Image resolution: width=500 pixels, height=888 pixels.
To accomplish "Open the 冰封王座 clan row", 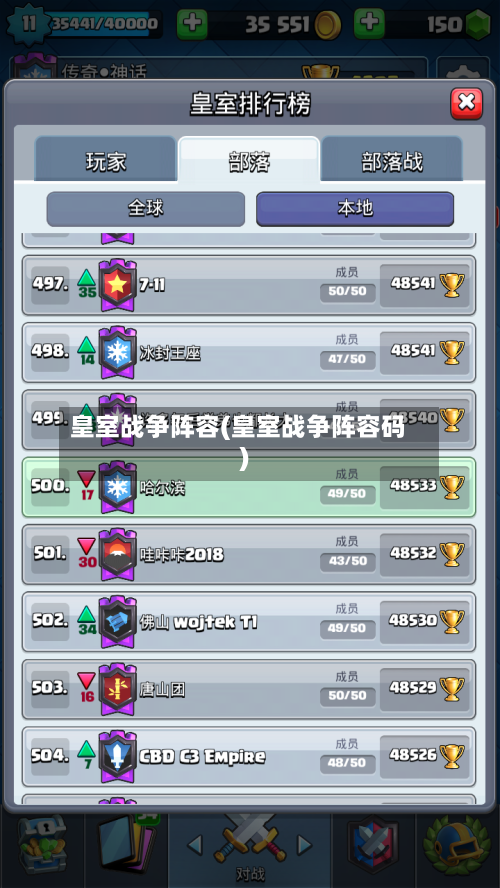I will pos(249,352).
